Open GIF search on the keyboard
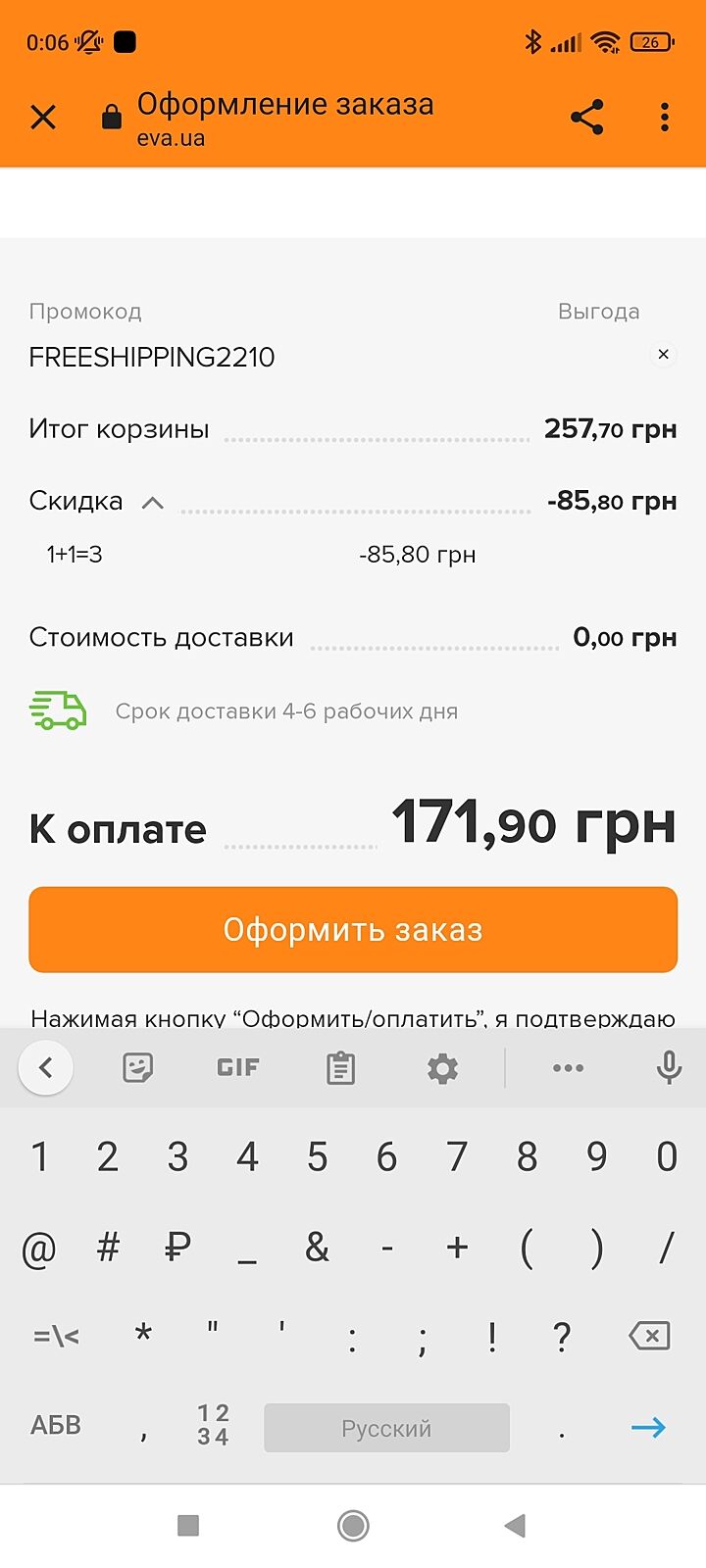This screenshot has width=706, height=1568. click(x=238, y=1067)
